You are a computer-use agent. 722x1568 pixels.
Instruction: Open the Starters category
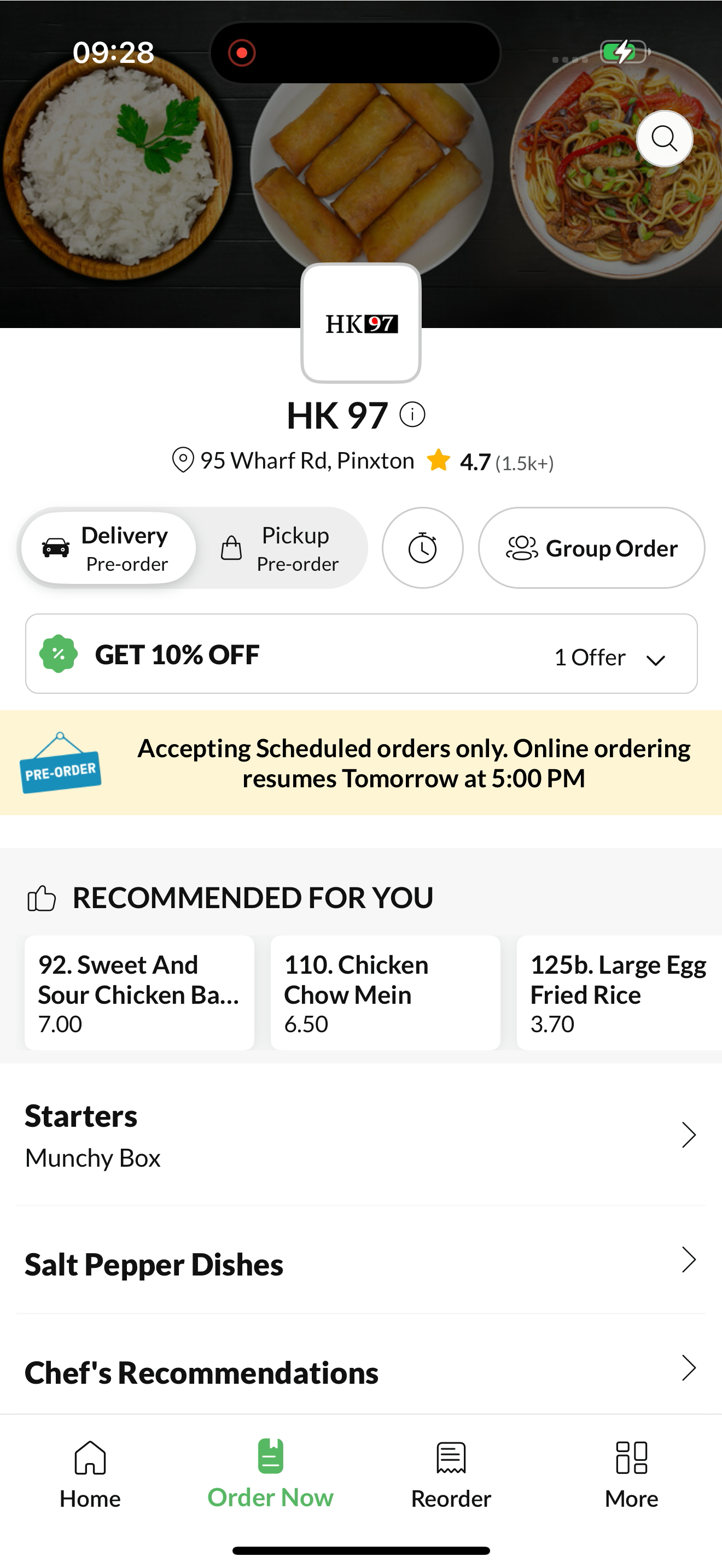(361, 1136)
